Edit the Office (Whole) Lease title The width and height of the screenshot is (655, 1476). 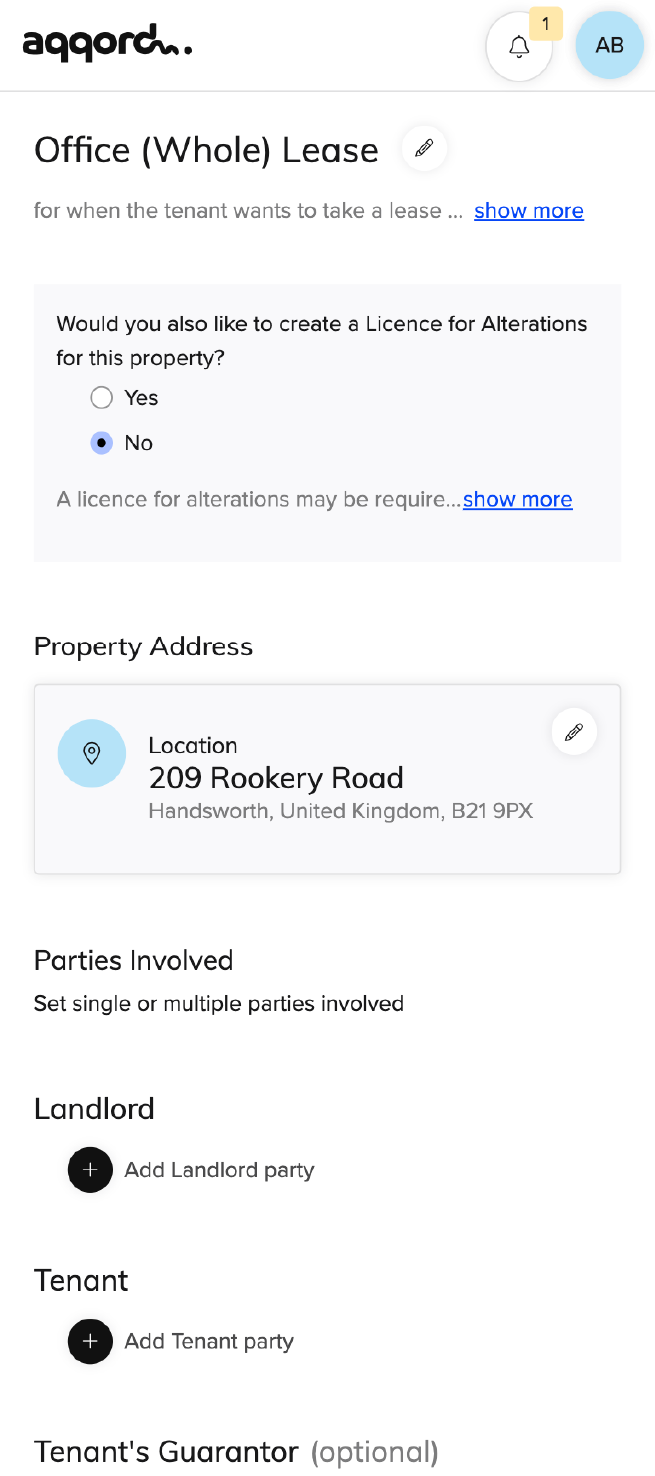tap(424, 148)
